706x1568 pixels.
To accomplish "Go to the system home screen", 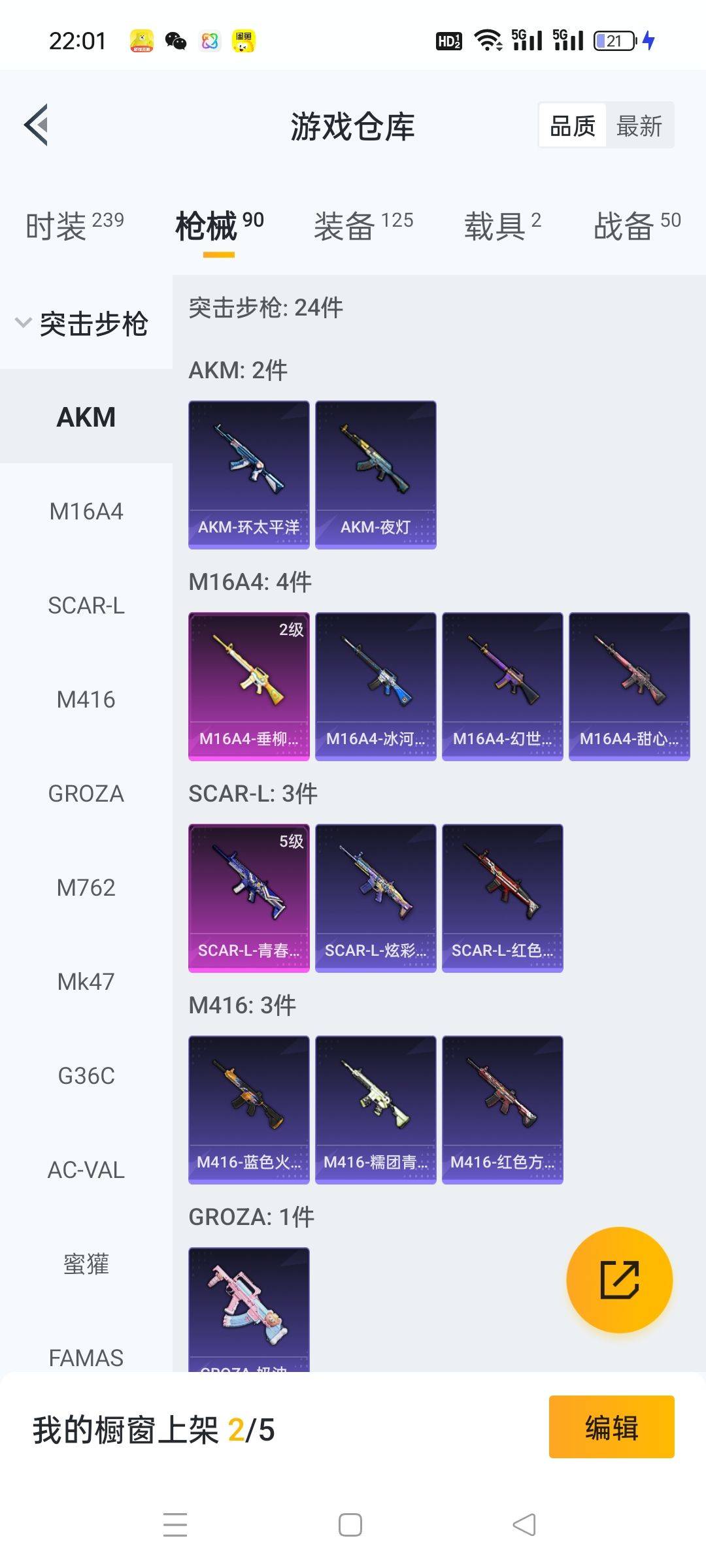I will [350, 1525].
